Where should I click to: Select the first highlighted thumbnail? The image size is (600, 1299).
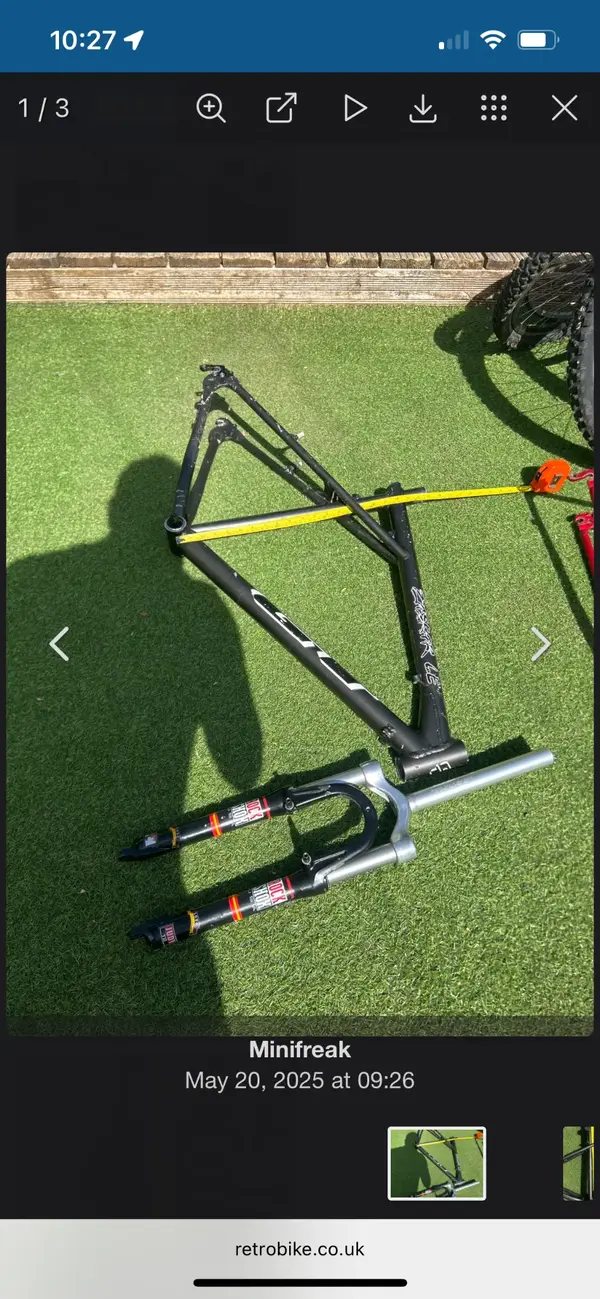437,1163
